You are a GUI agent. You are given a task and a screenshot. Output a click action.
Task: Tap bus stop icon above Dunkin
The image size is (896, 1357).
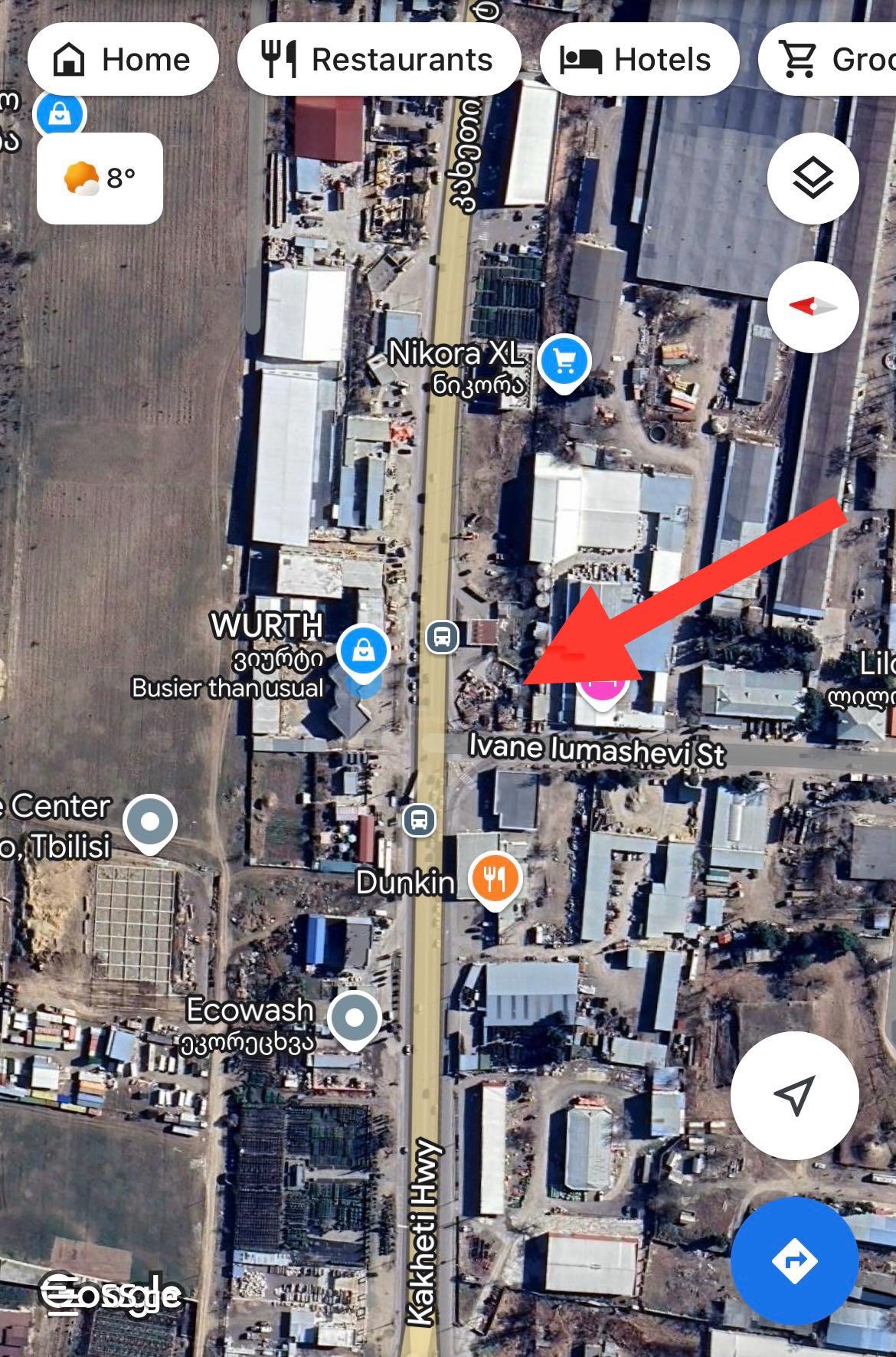pyautogui.click(x=419, y=820)
